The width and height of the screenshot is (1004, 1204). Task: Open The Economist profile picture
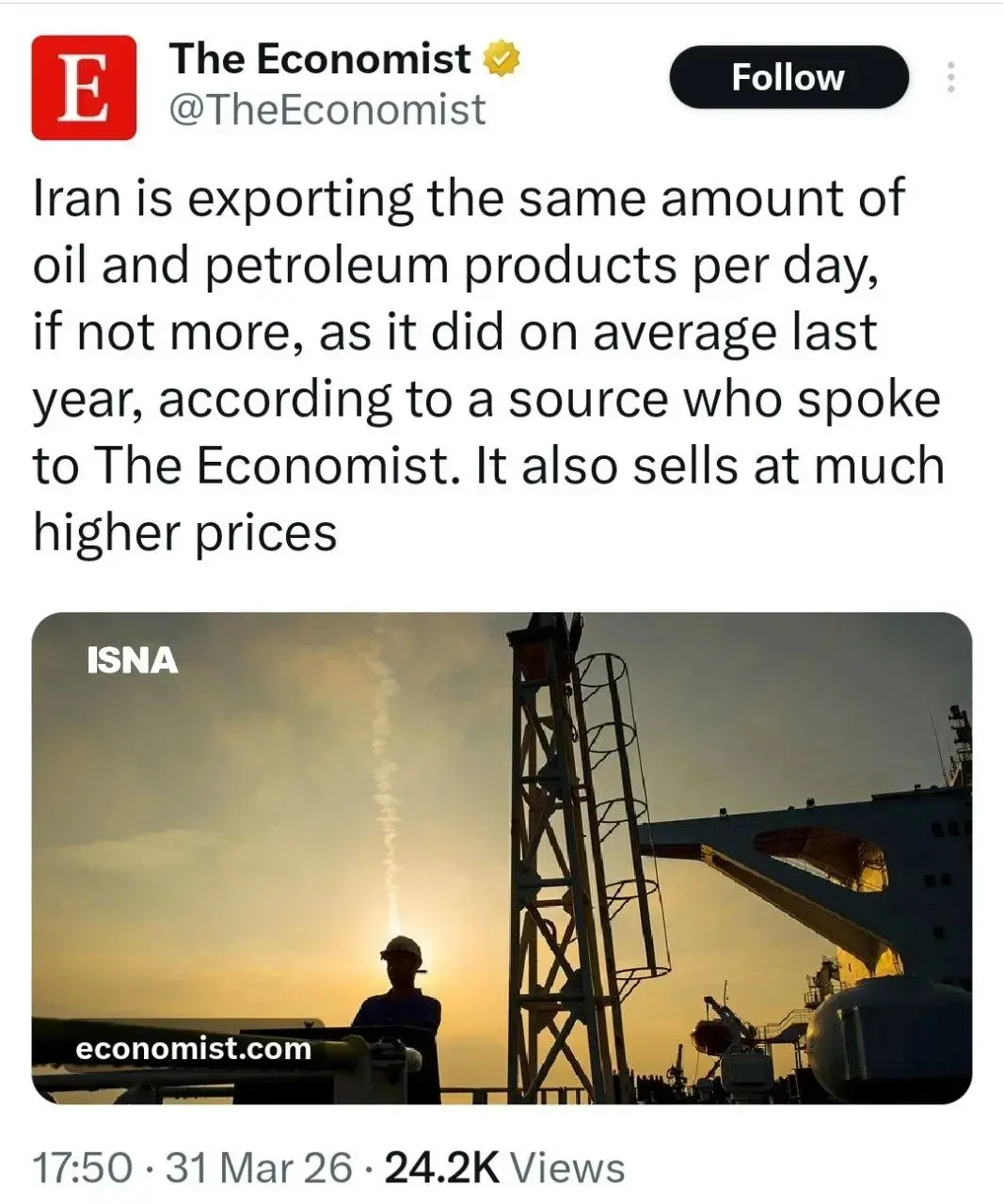pyautogui.click(x=84, y=87)
